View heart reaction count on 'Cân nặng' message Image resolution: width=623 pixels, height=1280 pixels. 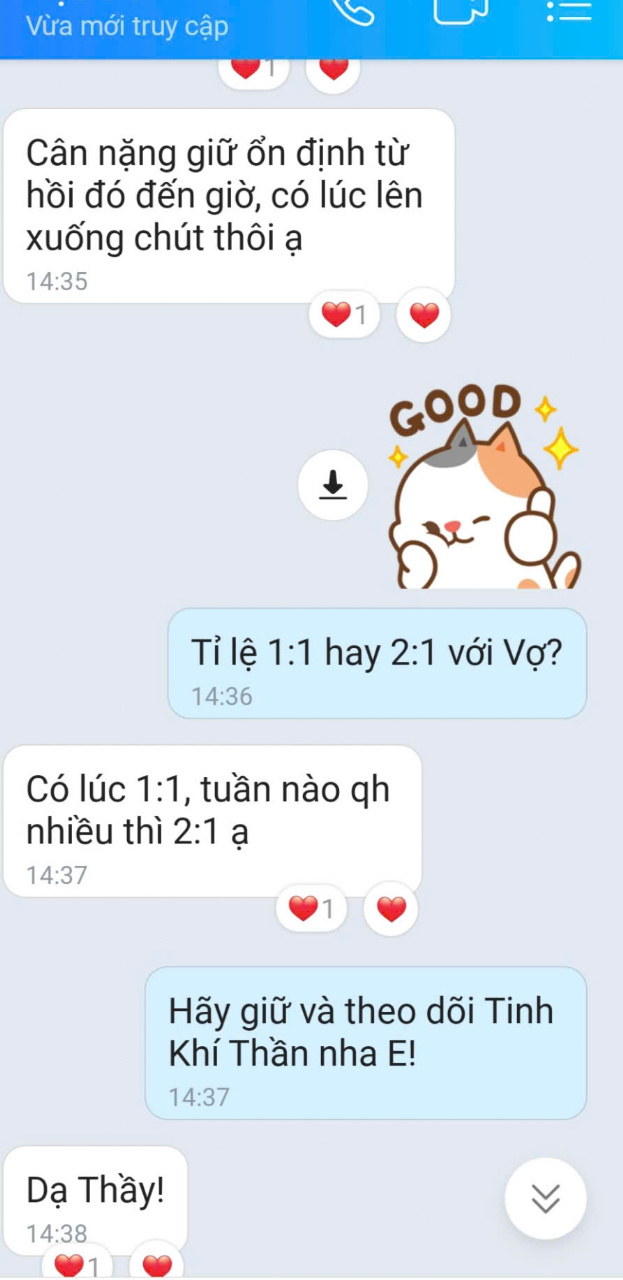(345, 316)
